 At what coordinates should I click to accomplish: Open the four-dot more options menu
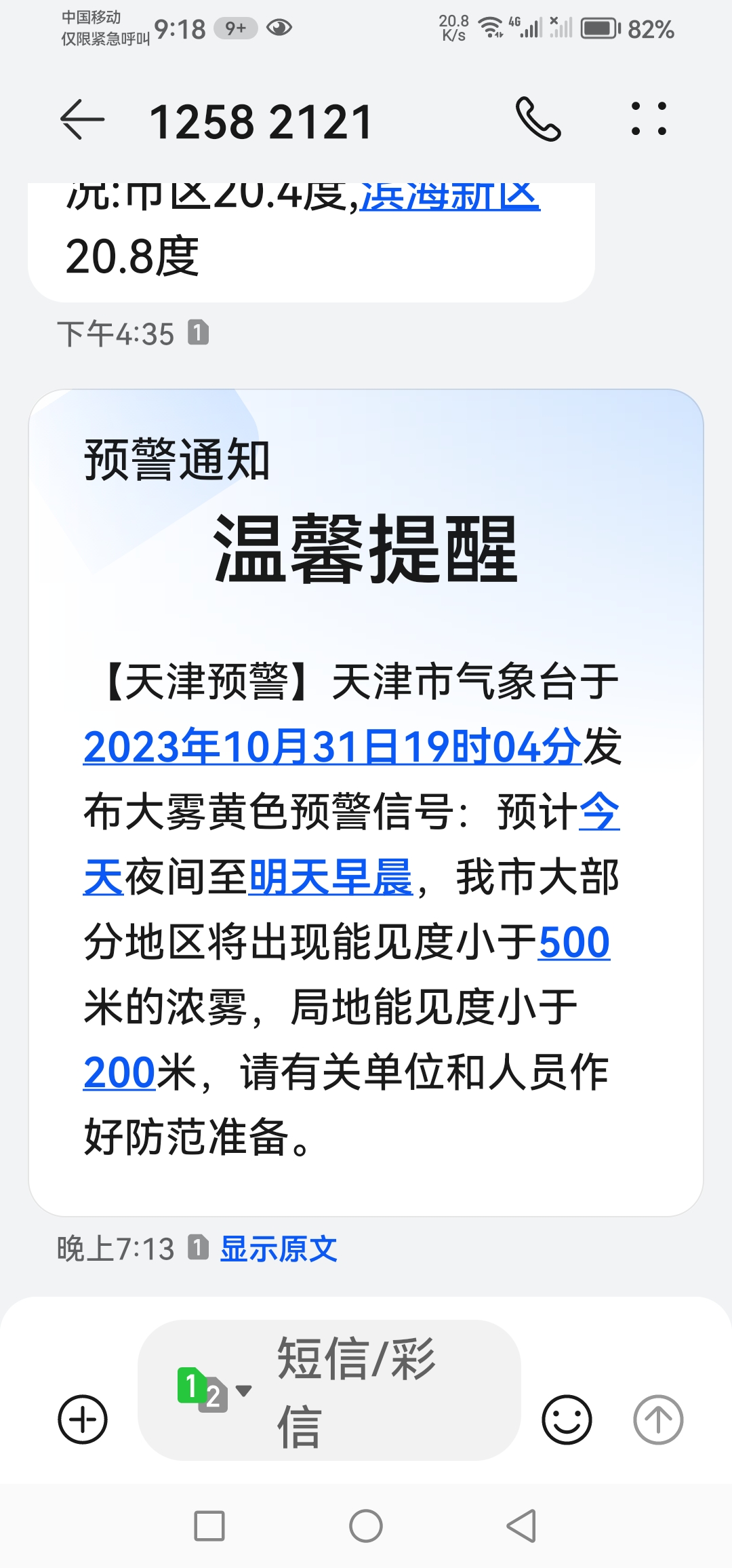pyautogui.click(x=649, y=119)
